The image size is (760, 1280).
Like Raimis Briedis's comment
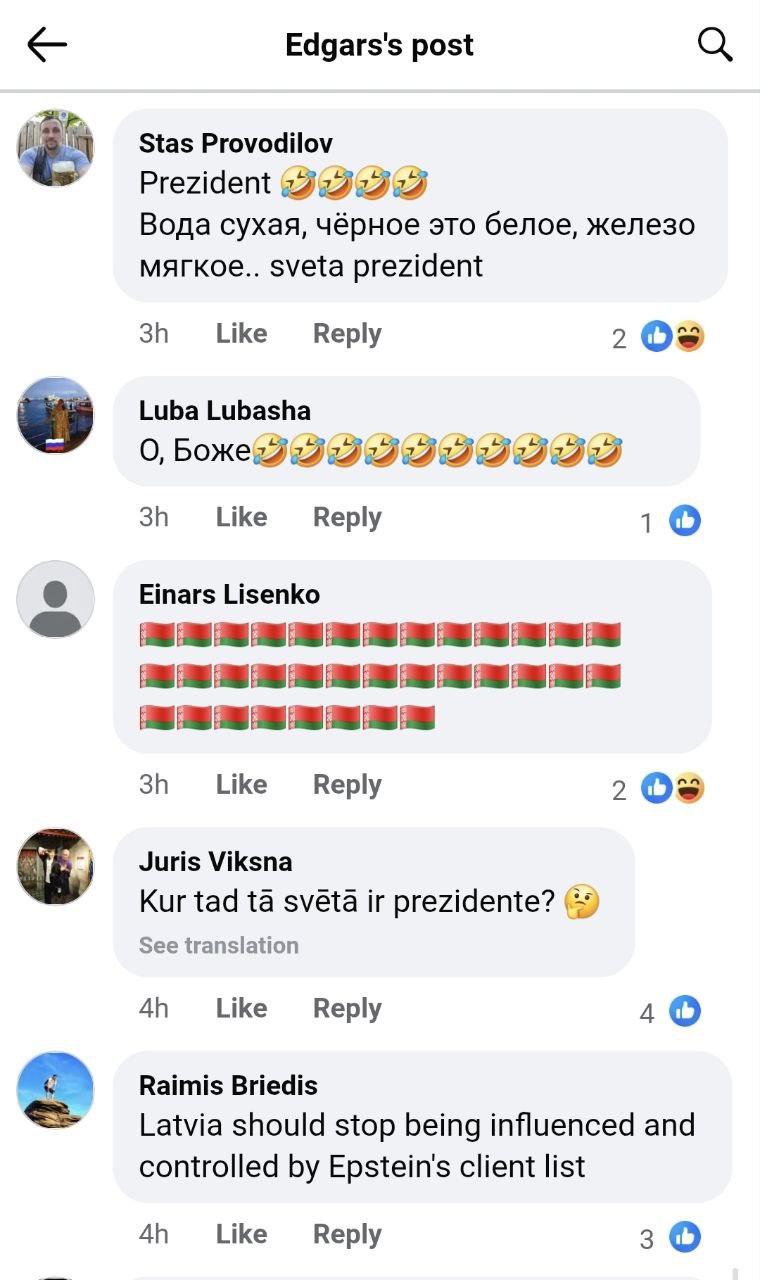click(241, 1235)
